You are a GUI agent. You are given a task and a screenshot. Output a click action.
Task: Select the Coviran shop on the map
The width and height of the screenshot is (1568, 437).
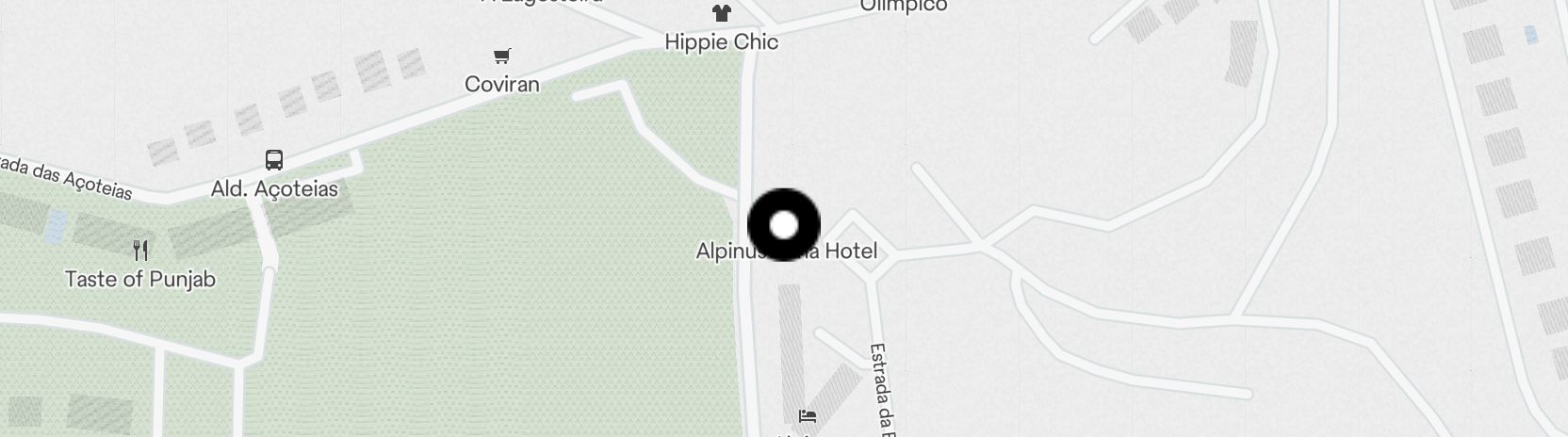pos(502,57)
